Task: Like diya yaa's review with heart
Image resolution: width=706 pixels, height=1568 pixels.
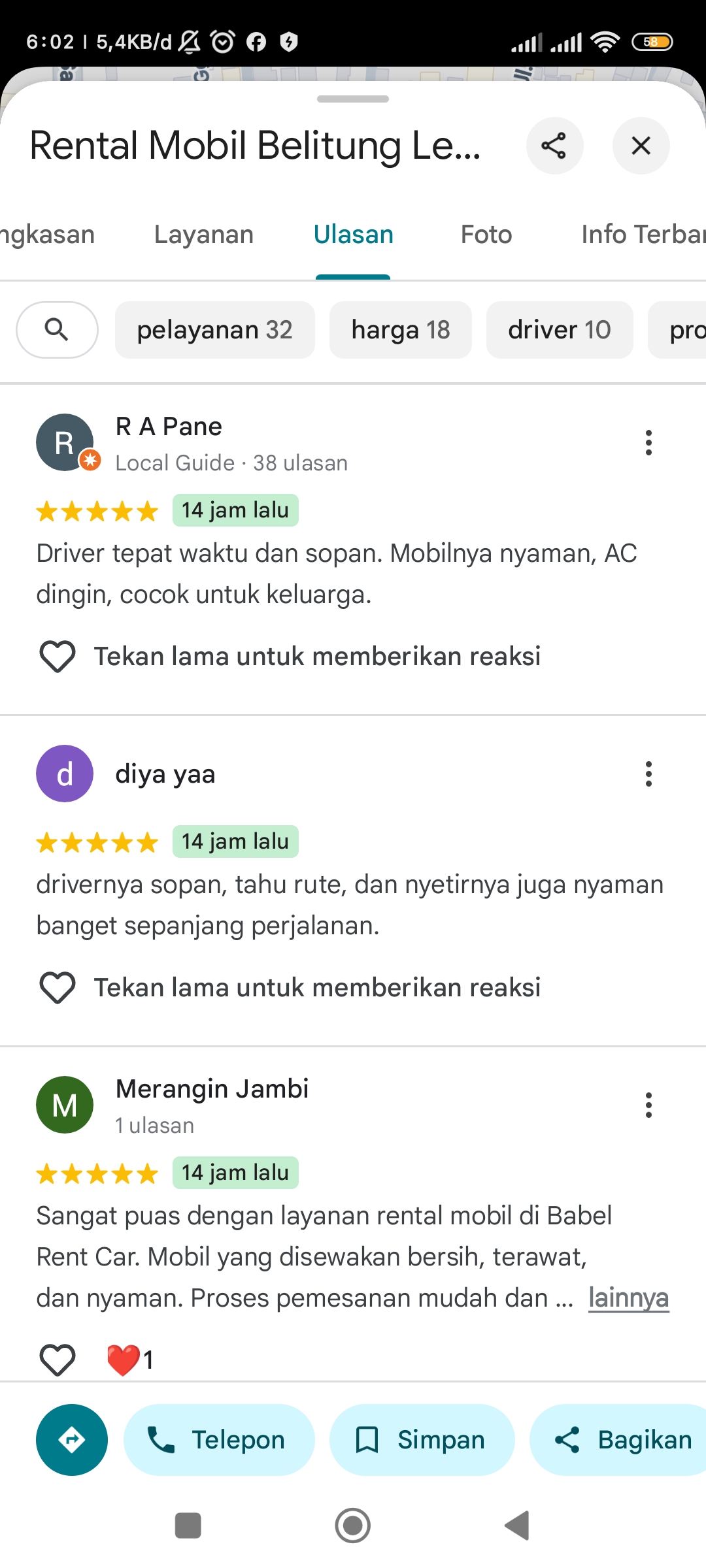Action: click(x=58, y=988)
